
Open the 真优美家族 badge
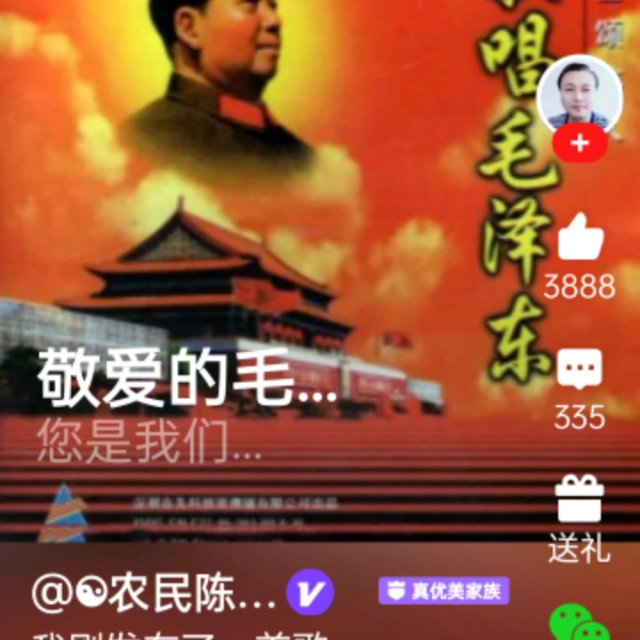click(x=443, y=590)
